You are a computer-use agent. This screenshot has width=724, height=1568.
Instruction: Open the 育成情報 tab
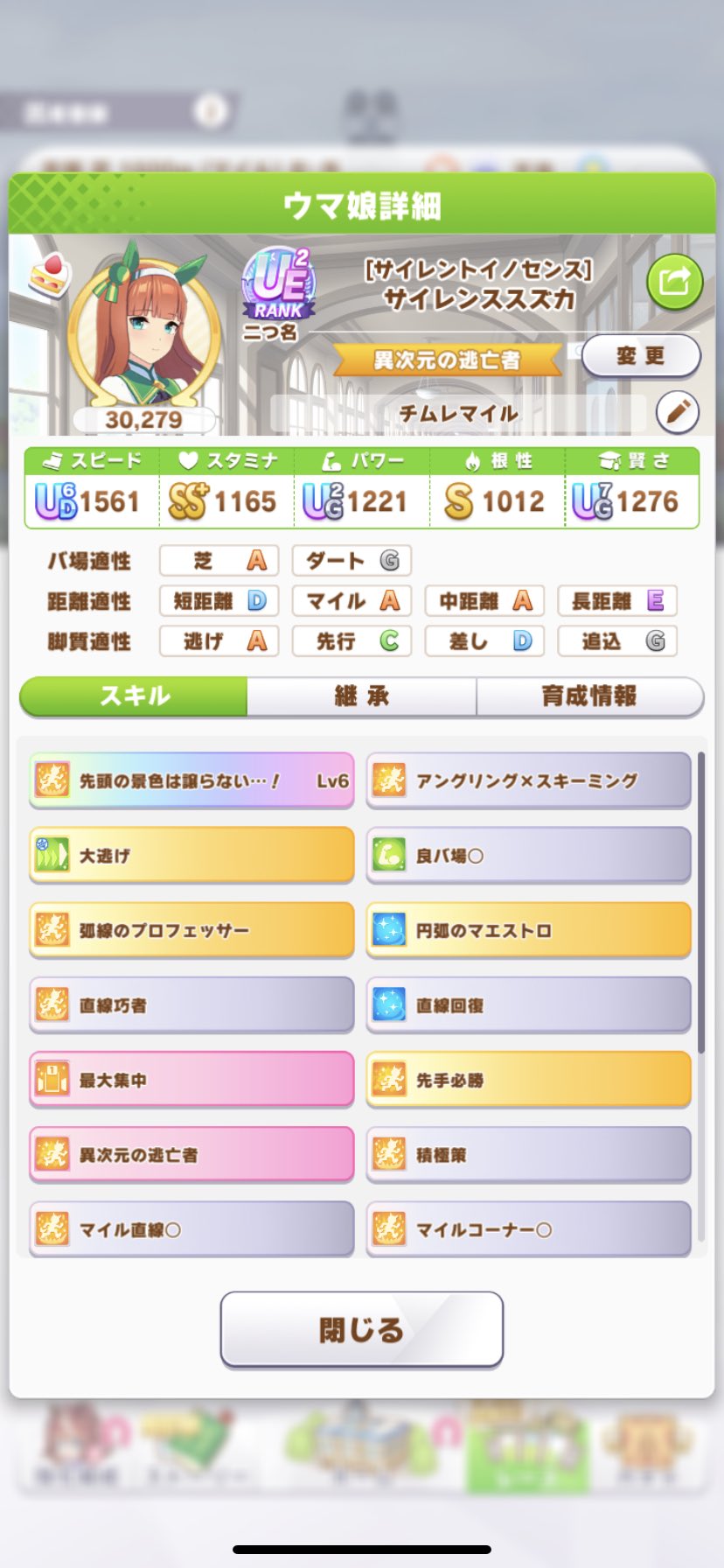point(589,696)
